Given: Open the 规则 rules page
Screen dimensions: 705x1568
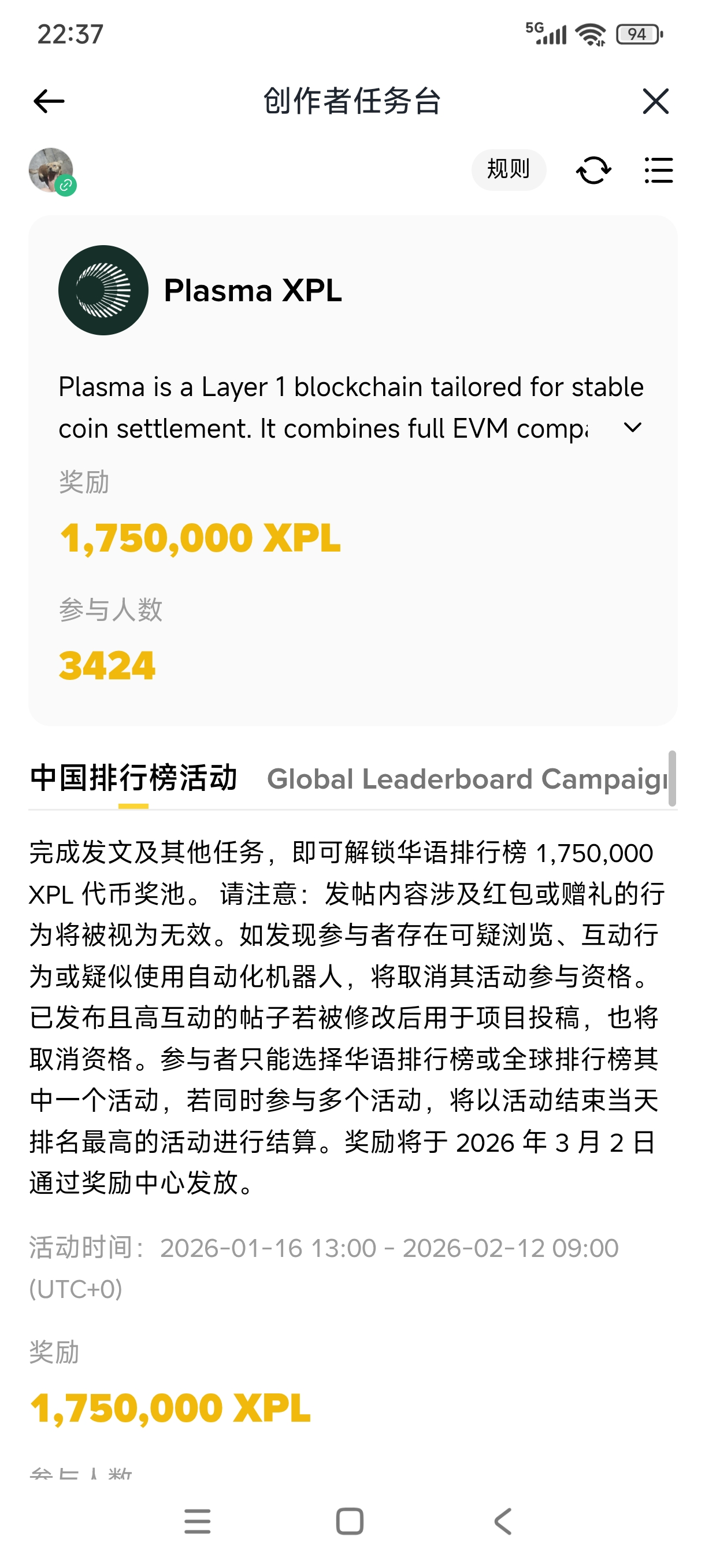Looking at the screenshot, I should click(x=509, y=169).
